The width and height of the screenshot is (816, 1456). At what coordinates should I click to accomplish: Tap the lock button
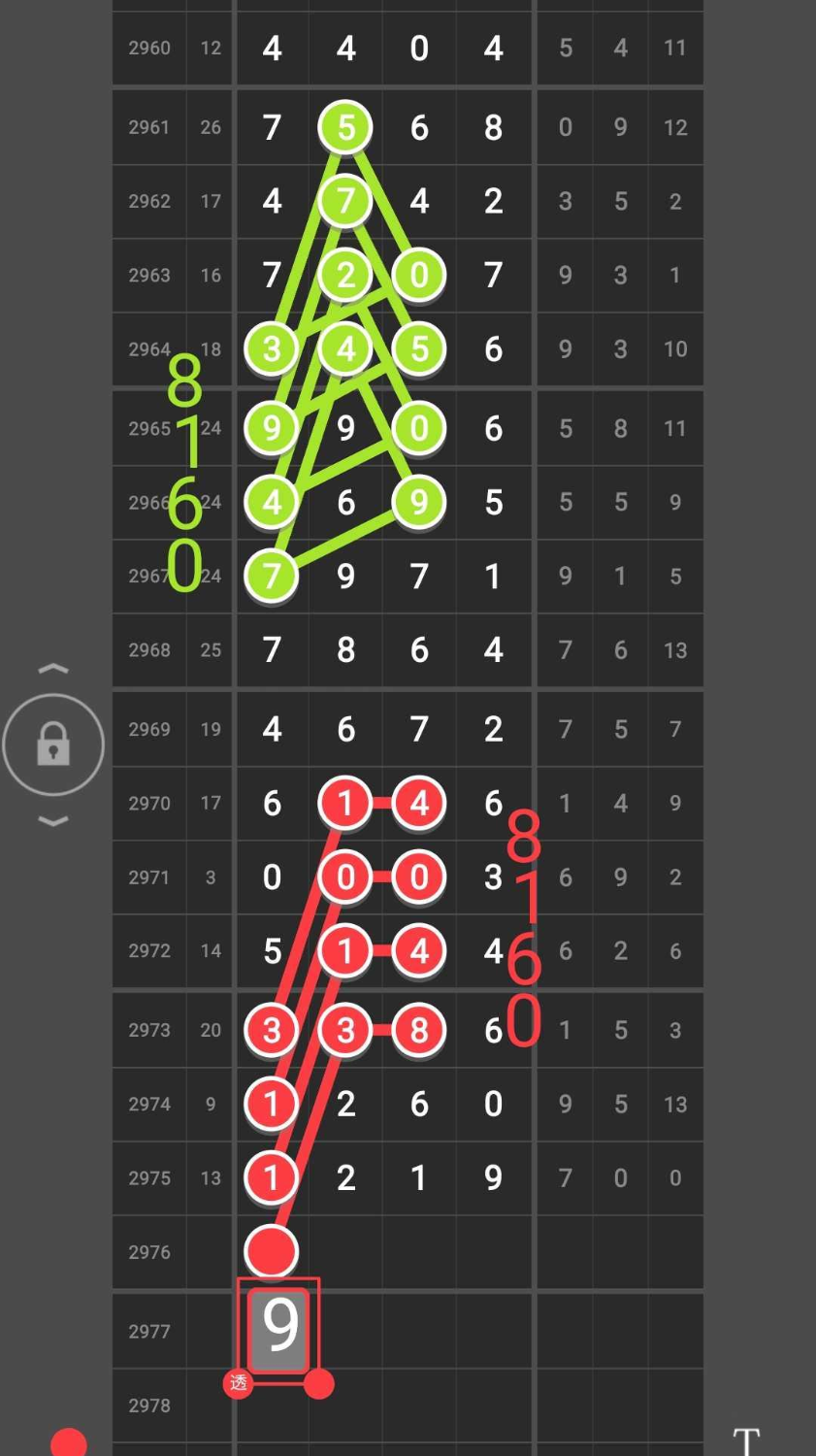tap(53, 745)
